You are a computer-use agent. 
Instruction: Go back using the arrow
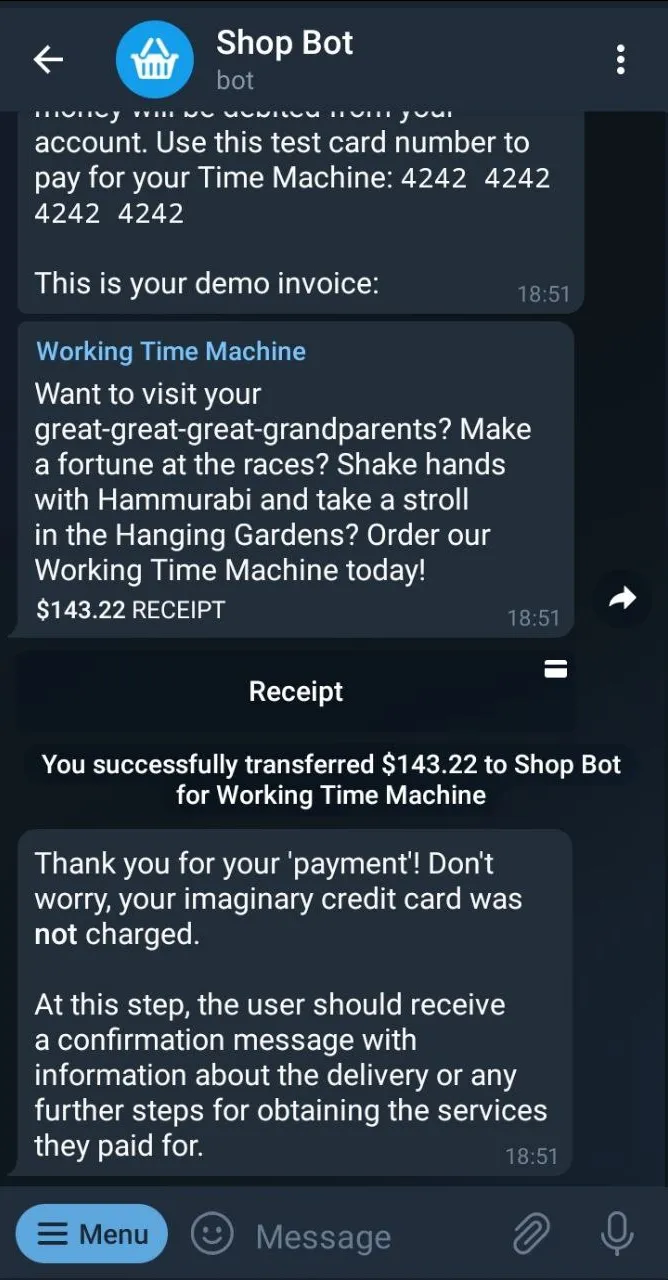point(48,60)
